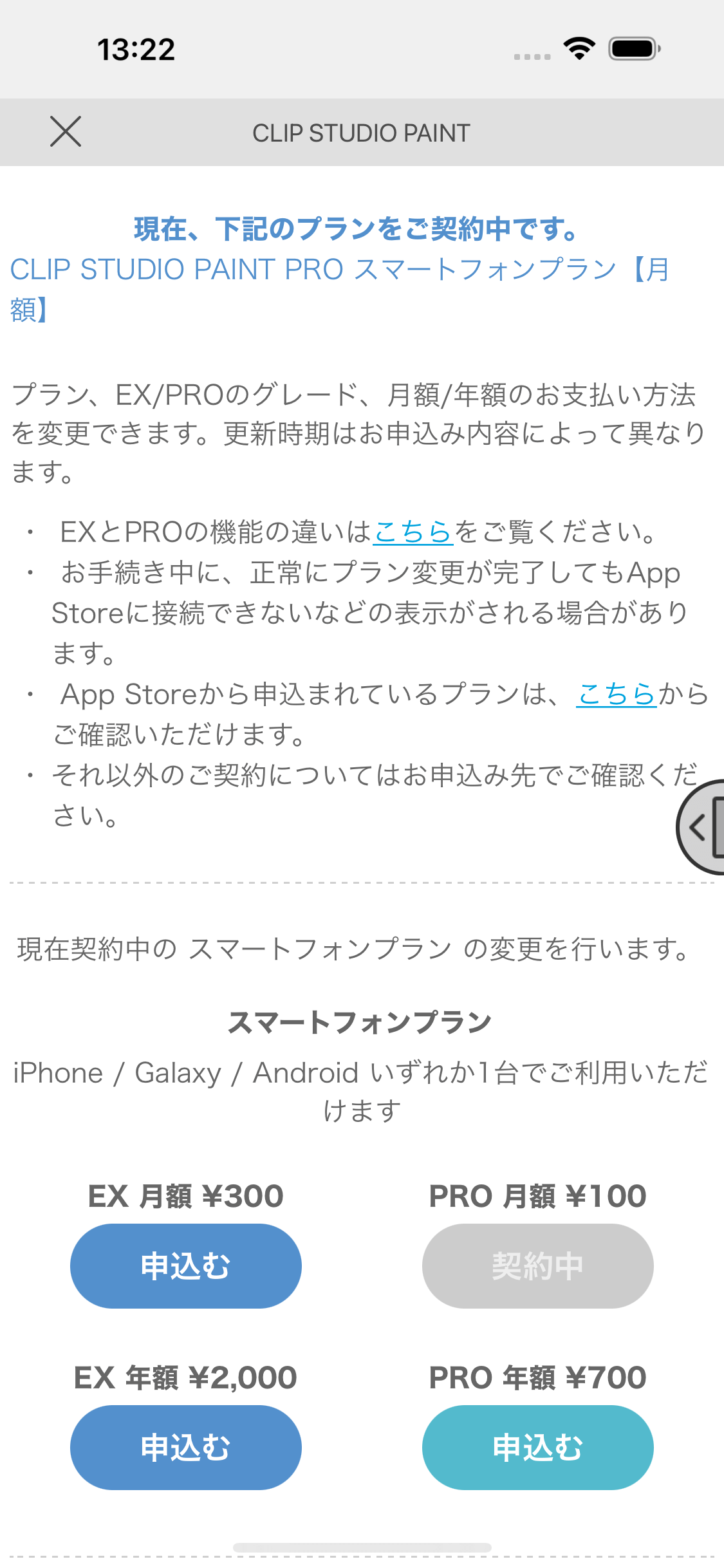The width and height of the screenshot is (724, 1568).
Task: Expand the side panel handle at right edge
Action: point(703,826)
